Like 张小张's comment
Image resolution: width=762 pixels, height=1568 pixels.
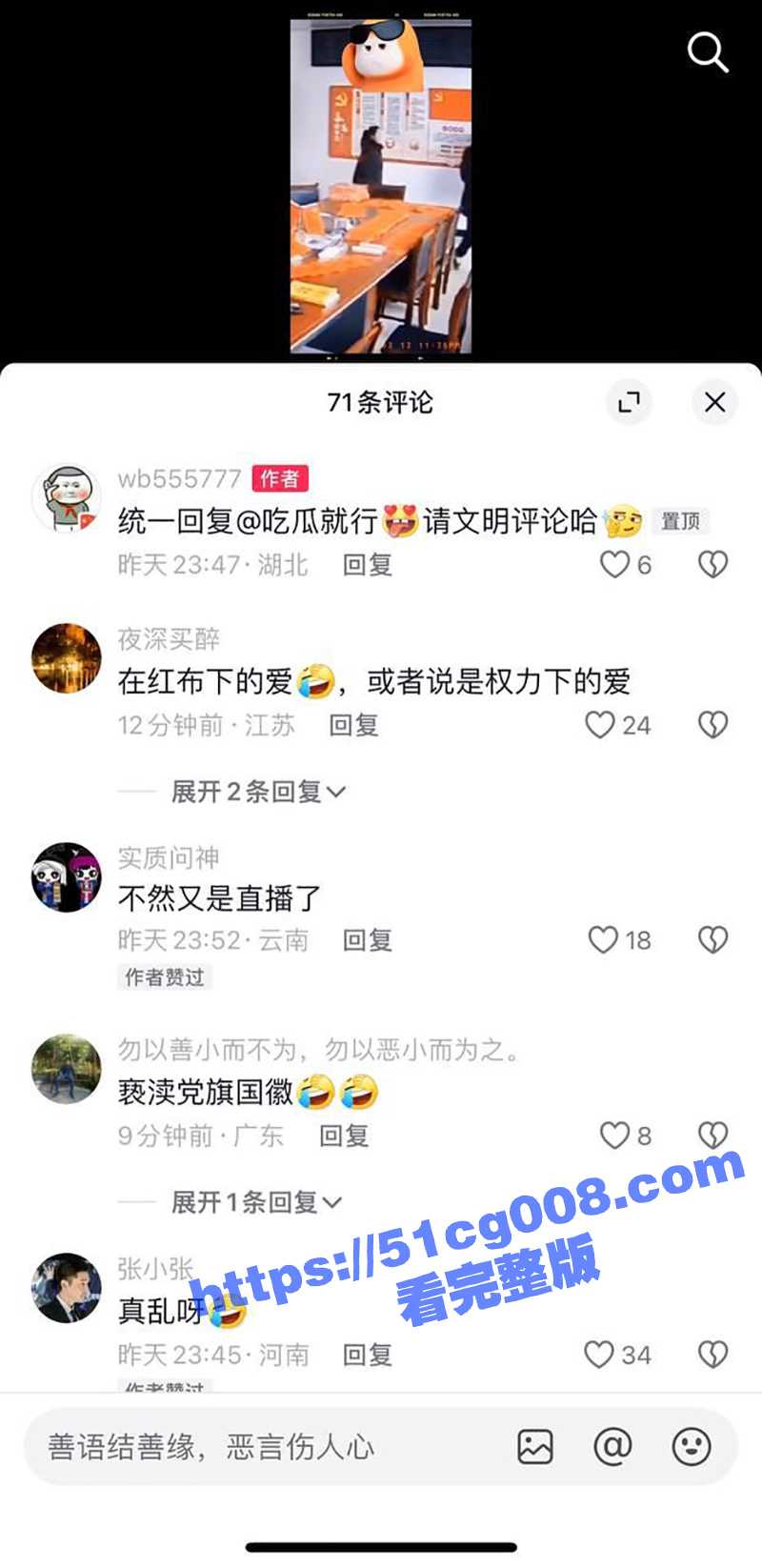click(599, 1355)
